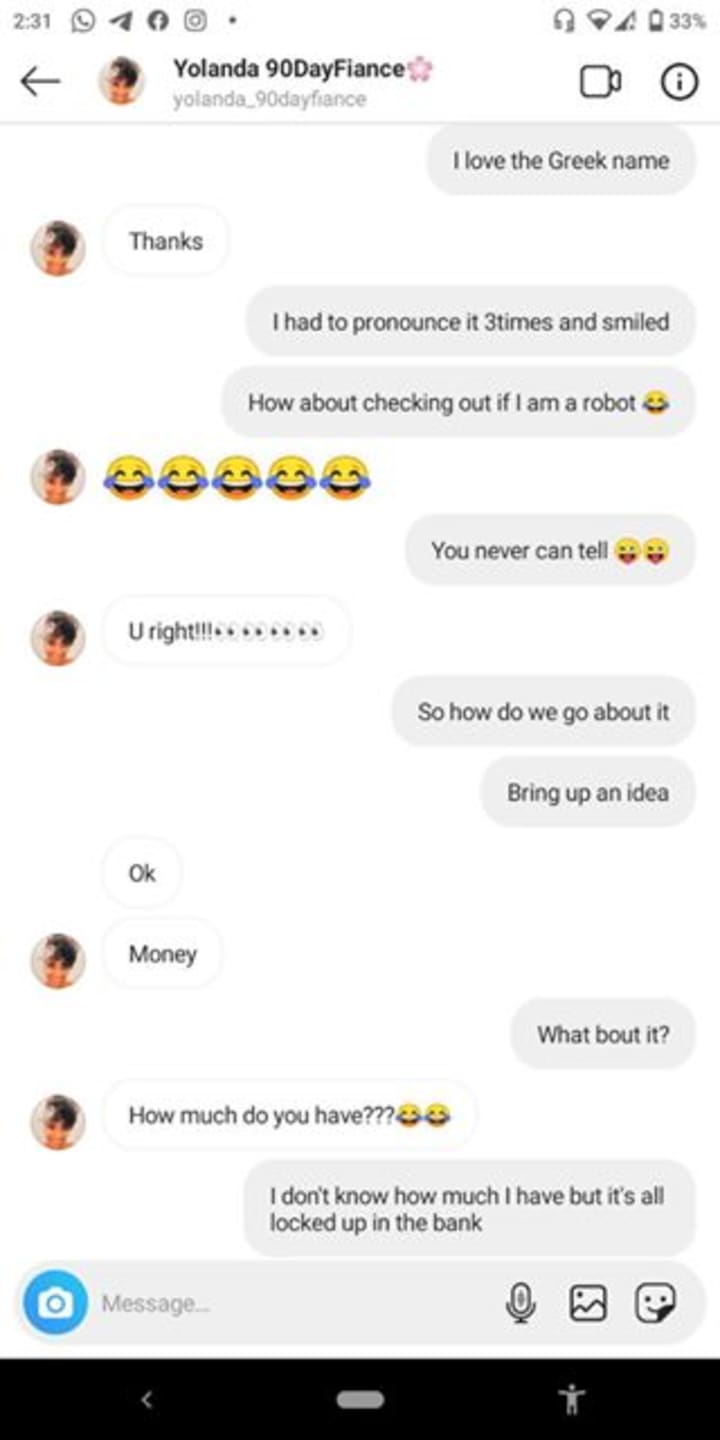
Task: Tap the avatar beside the Thanks message
Action: (x=58, y=248)
